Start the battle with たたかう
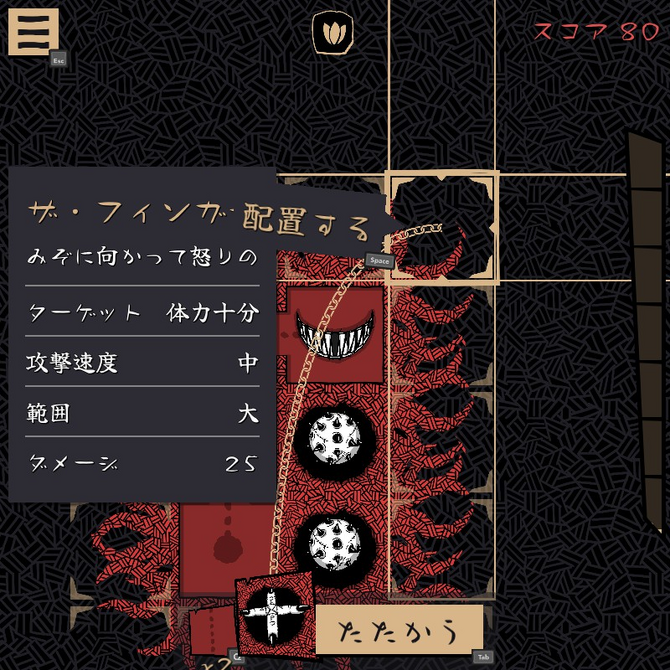670x670 pixels. coord(400,630)
